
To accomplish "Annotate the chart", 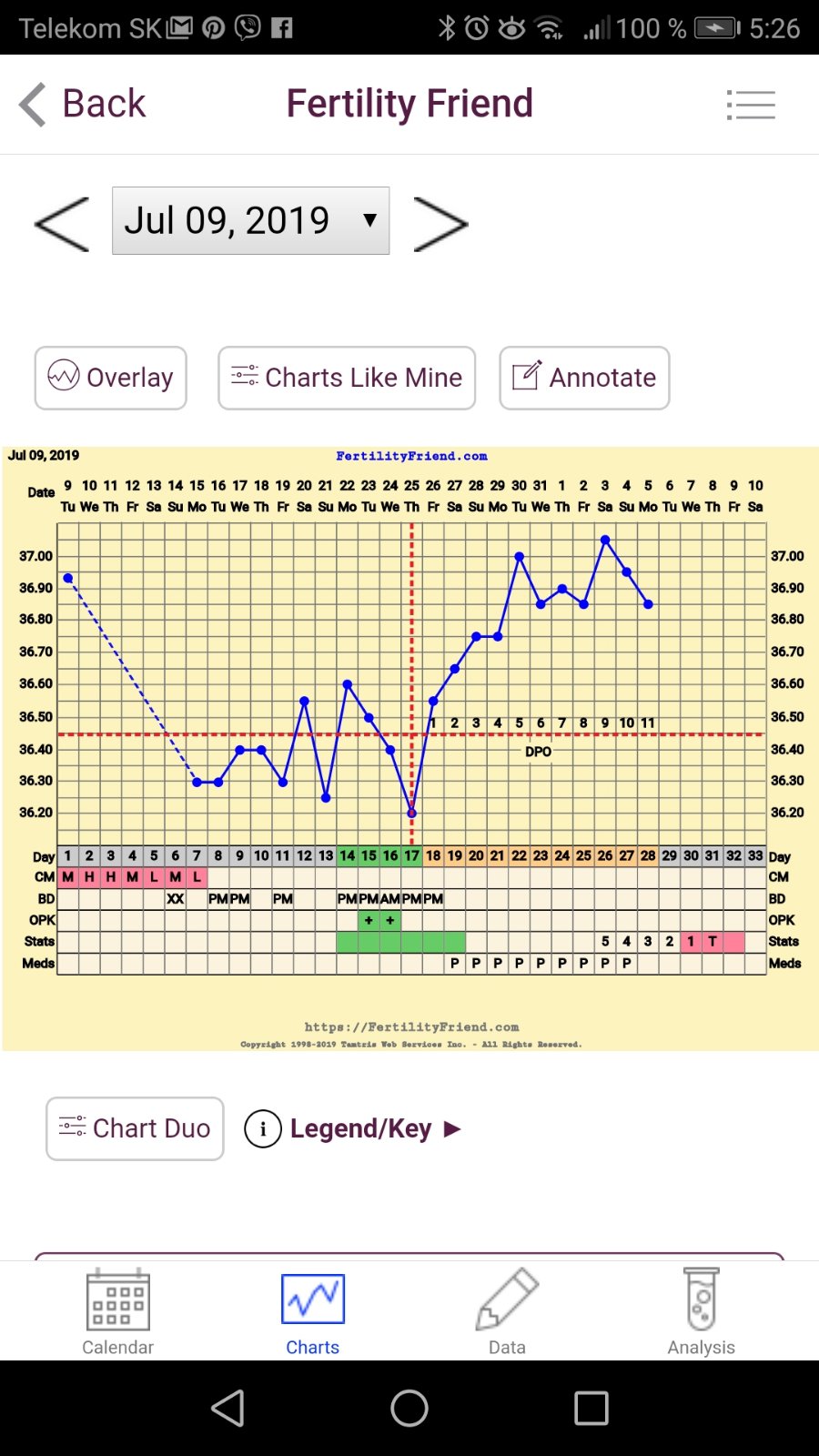I will click(584, 378).
